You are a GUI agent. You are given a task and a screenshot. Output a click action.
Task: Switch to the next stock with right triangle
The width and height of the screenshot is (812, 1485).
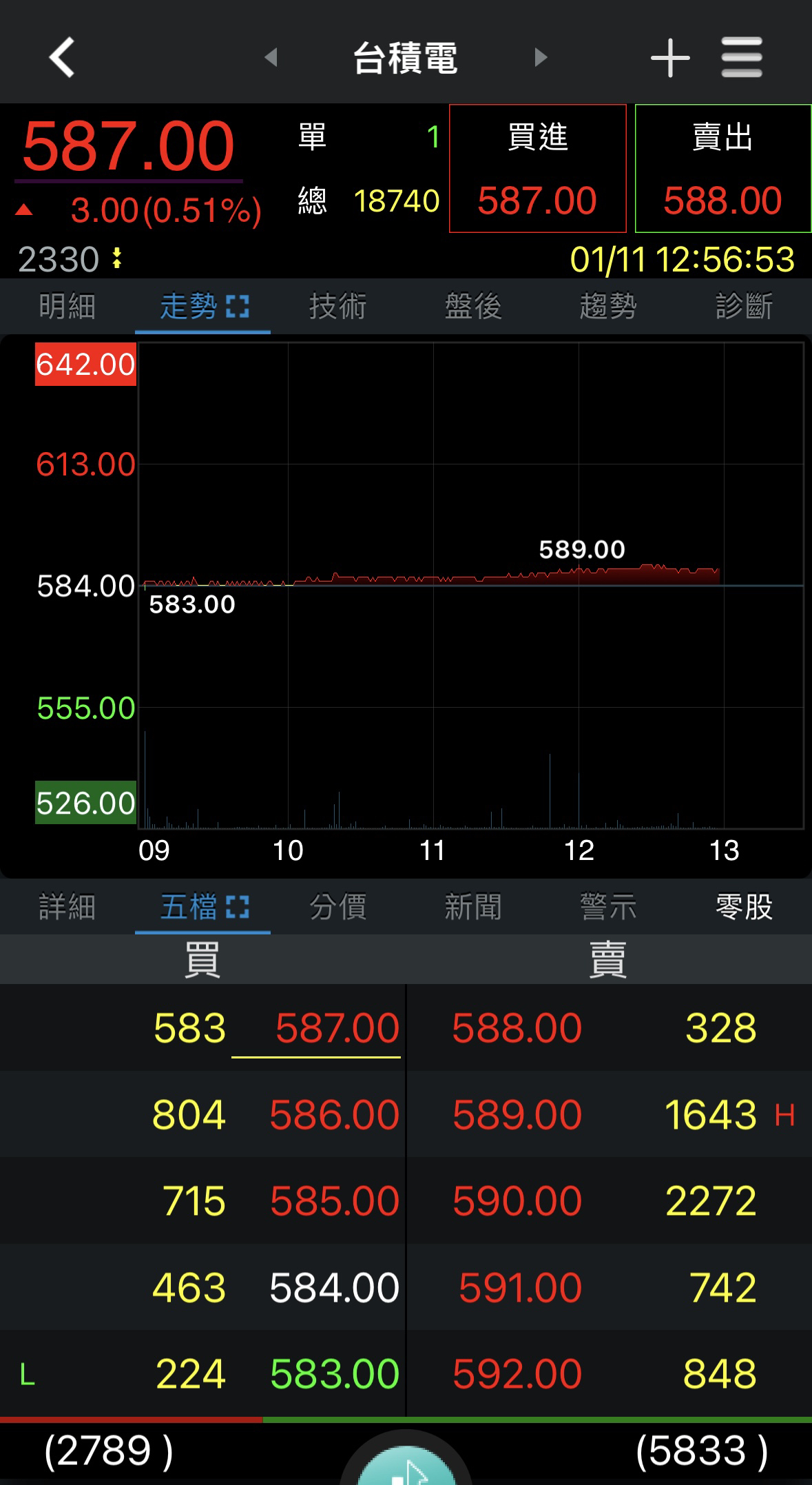pyautogui.click(x=541, y=57)
